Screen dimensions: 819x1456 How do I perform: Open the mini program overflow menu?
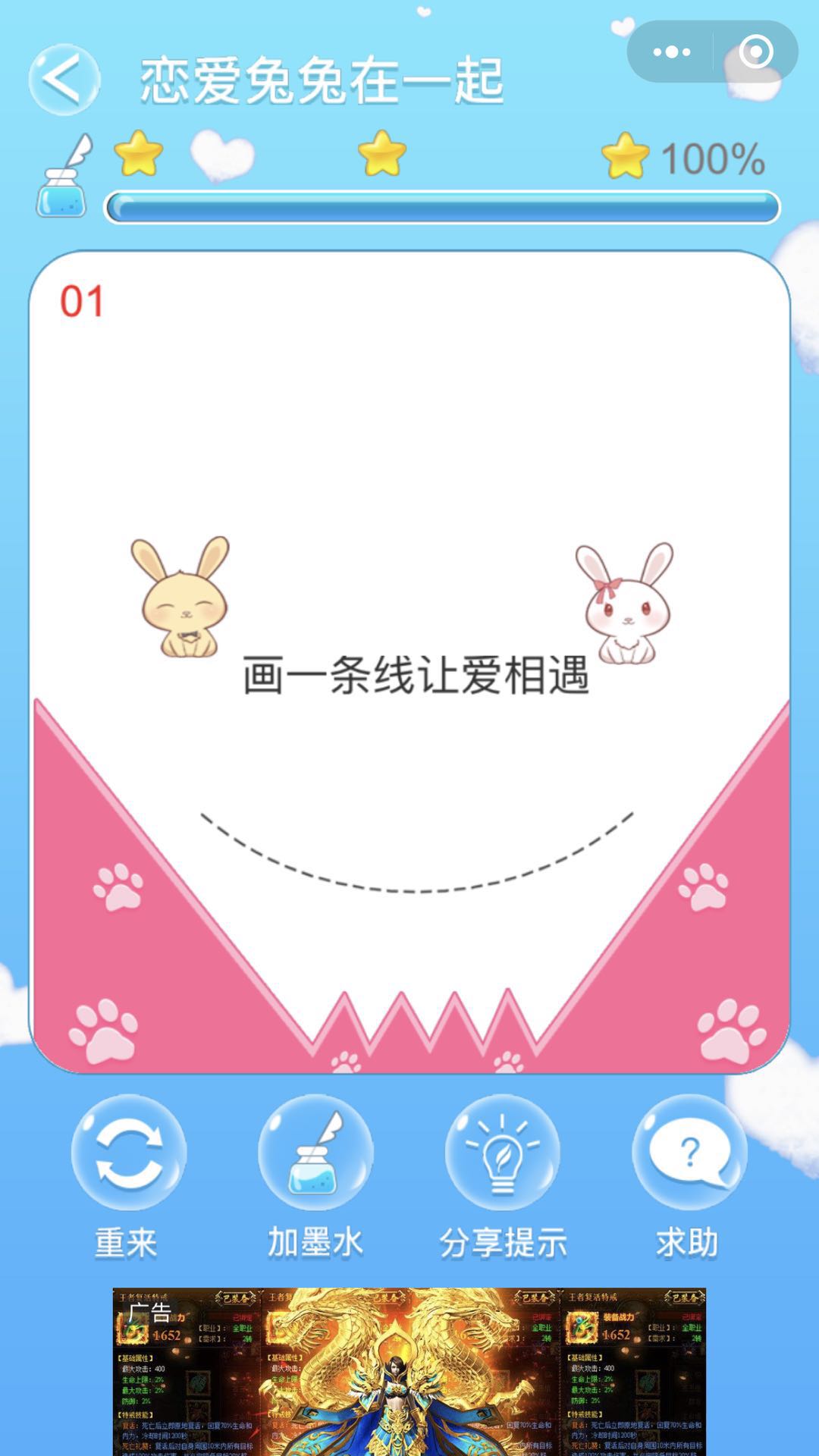[671, 52]
